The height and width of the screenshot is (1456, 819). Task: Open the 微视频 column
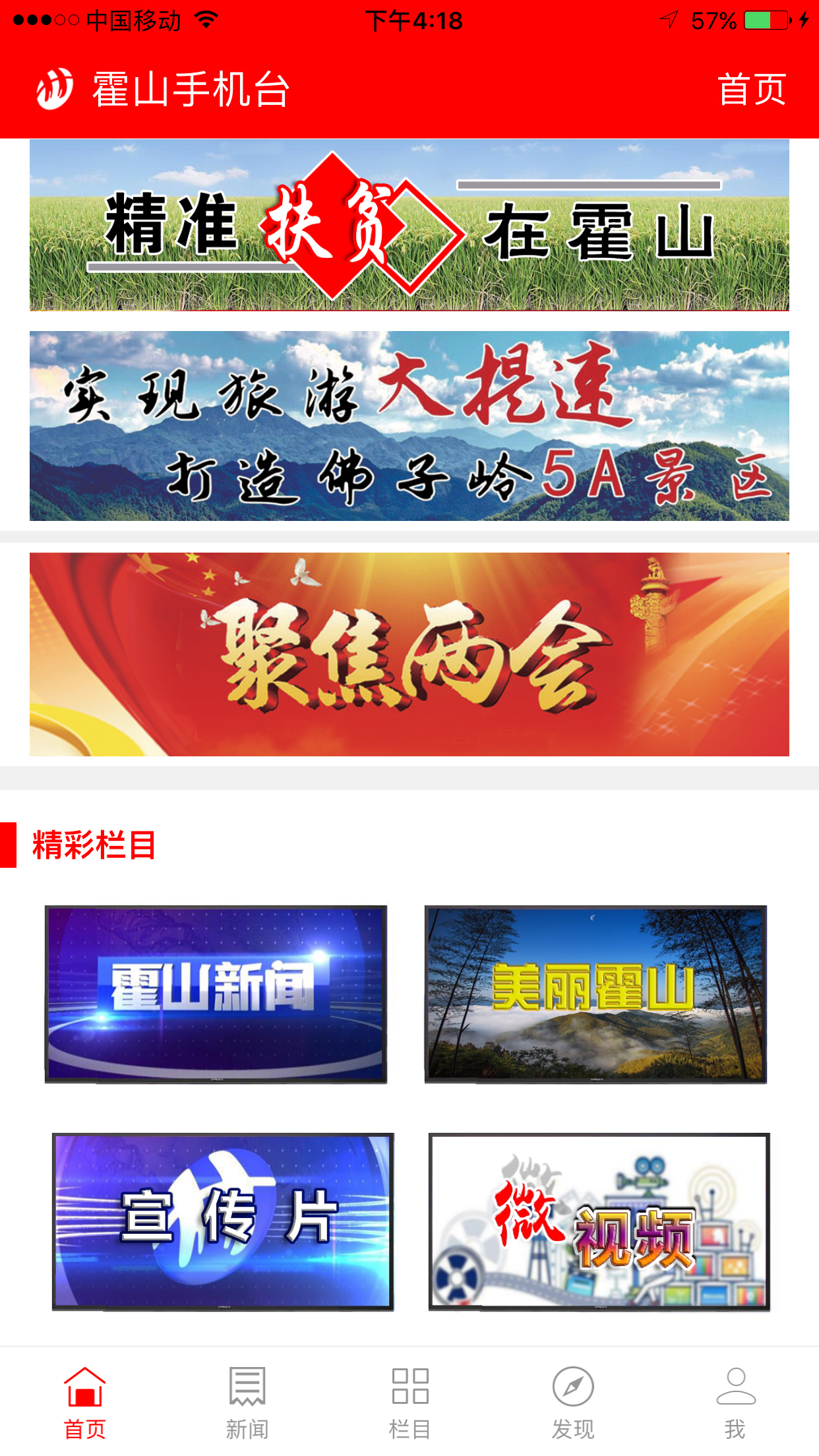[x=599, y=1222]
